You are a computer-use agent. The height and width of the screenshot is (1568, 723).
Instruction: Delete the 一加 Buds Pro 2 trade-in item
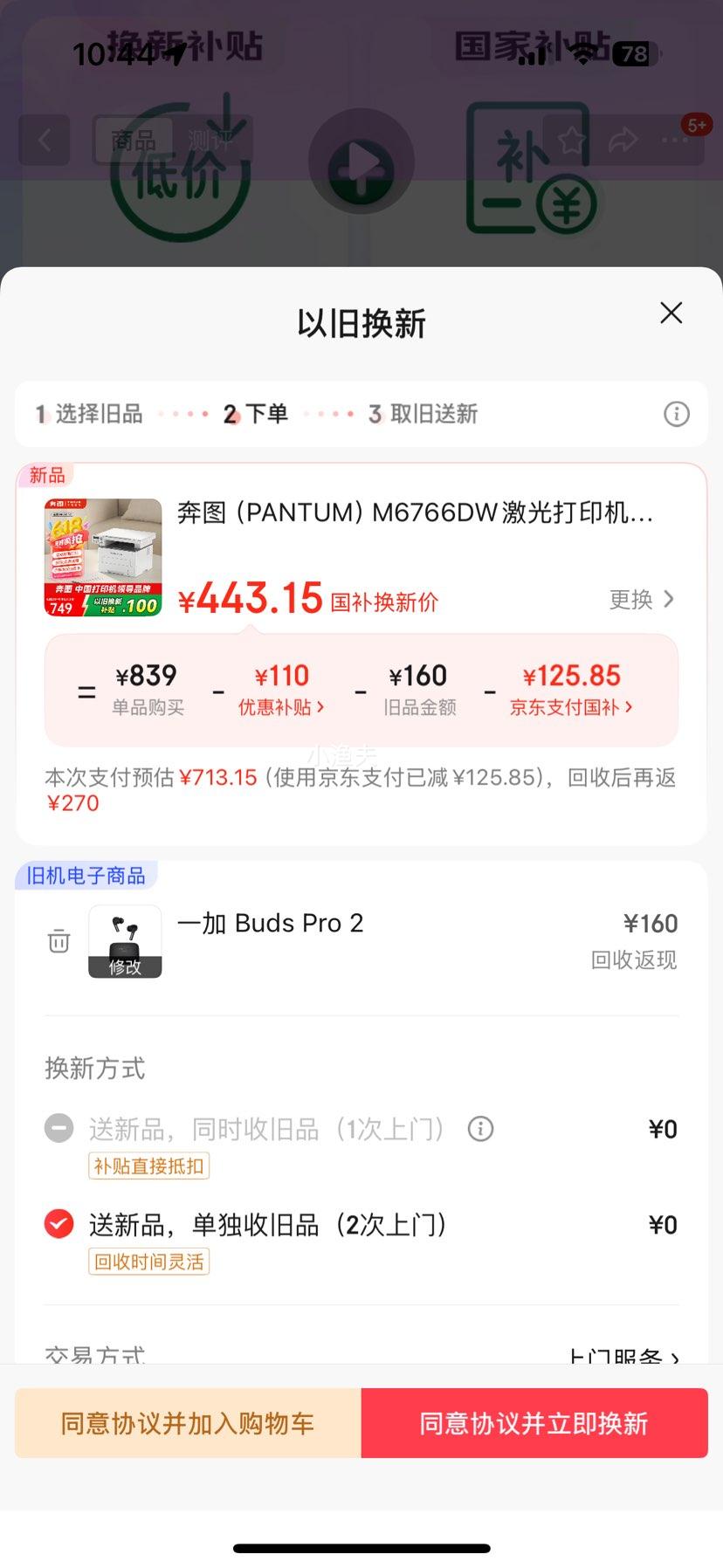(x=59, y=941)
